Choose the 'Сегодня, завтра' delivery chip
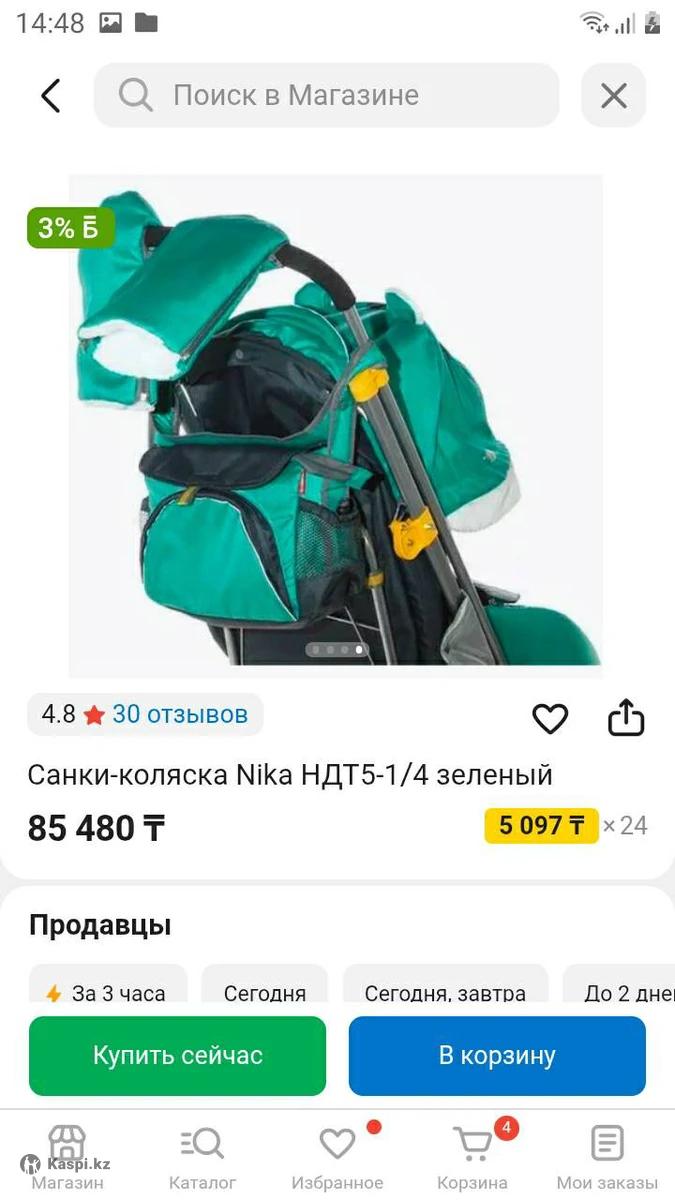This screenshot has height=1200, width=675. coord(445,992)
